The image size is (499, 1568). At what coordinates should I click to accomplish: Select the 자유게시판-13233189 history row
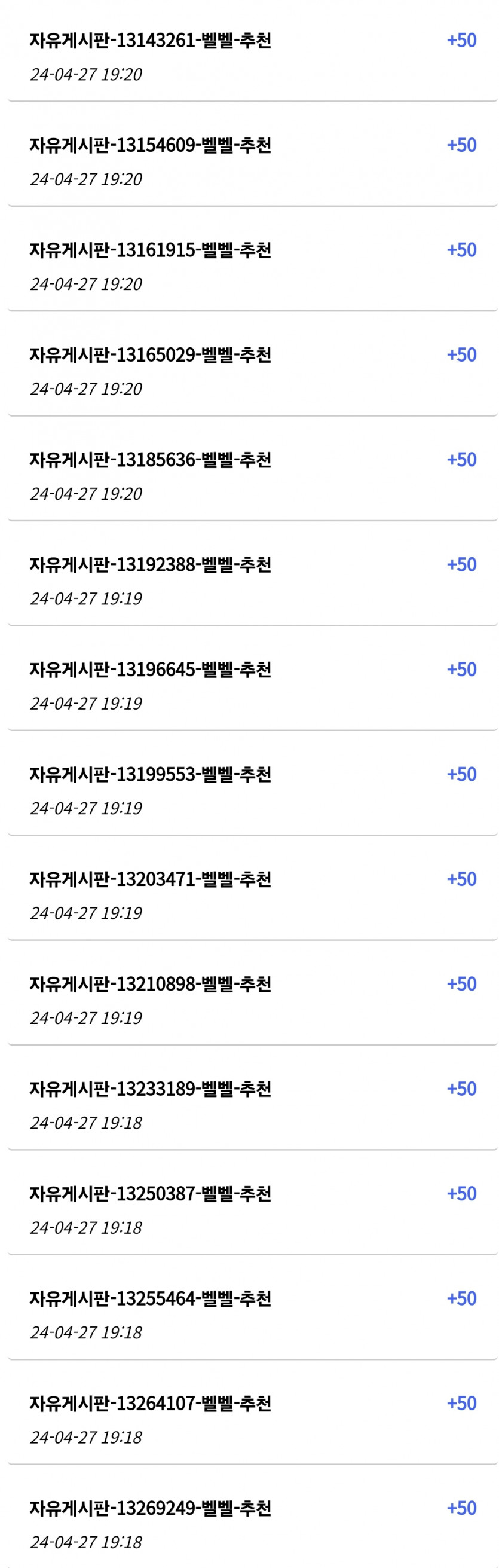151,1089
